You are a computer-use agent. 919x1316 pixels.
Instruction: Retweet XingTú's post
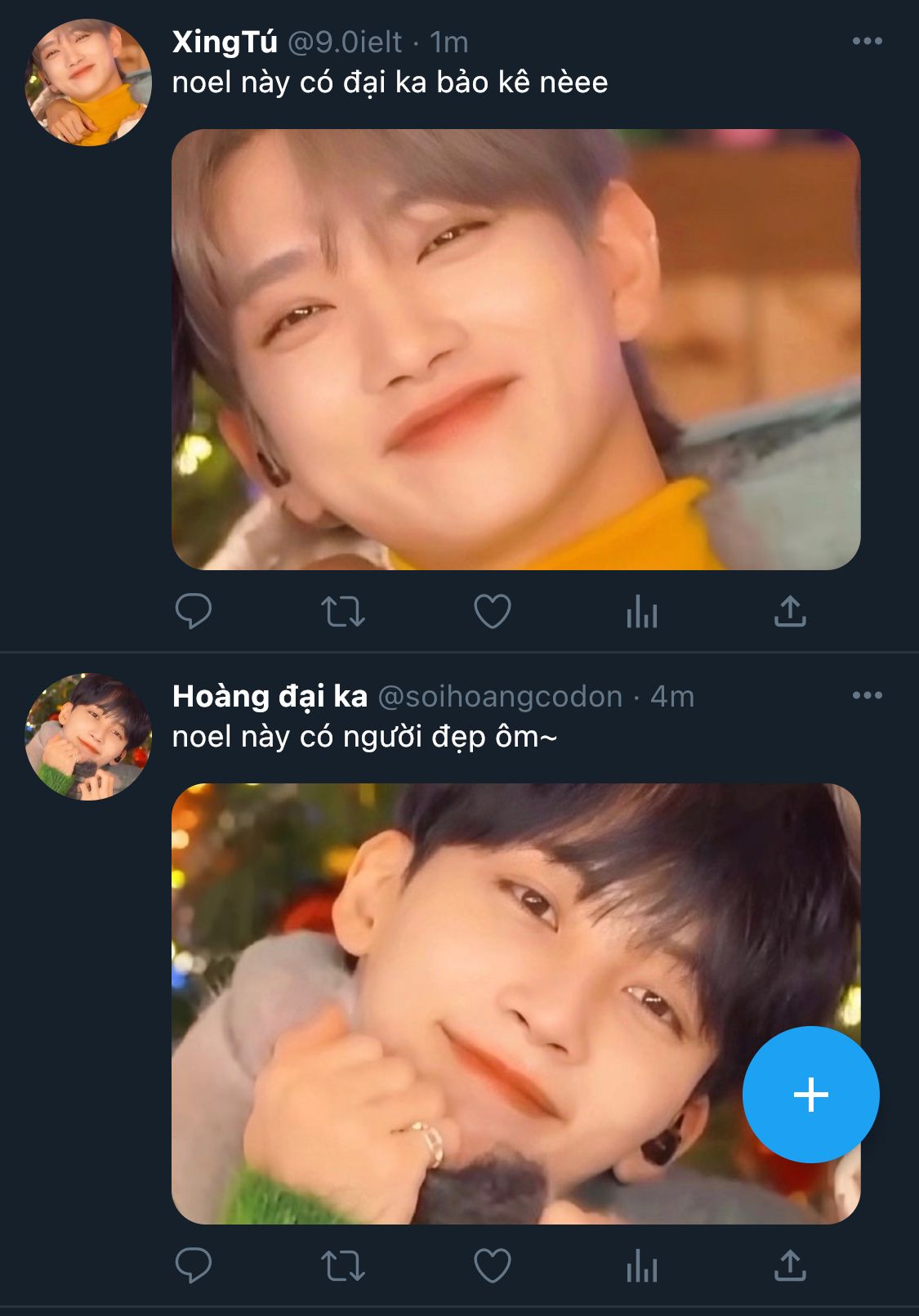click(x=343, y=611)
